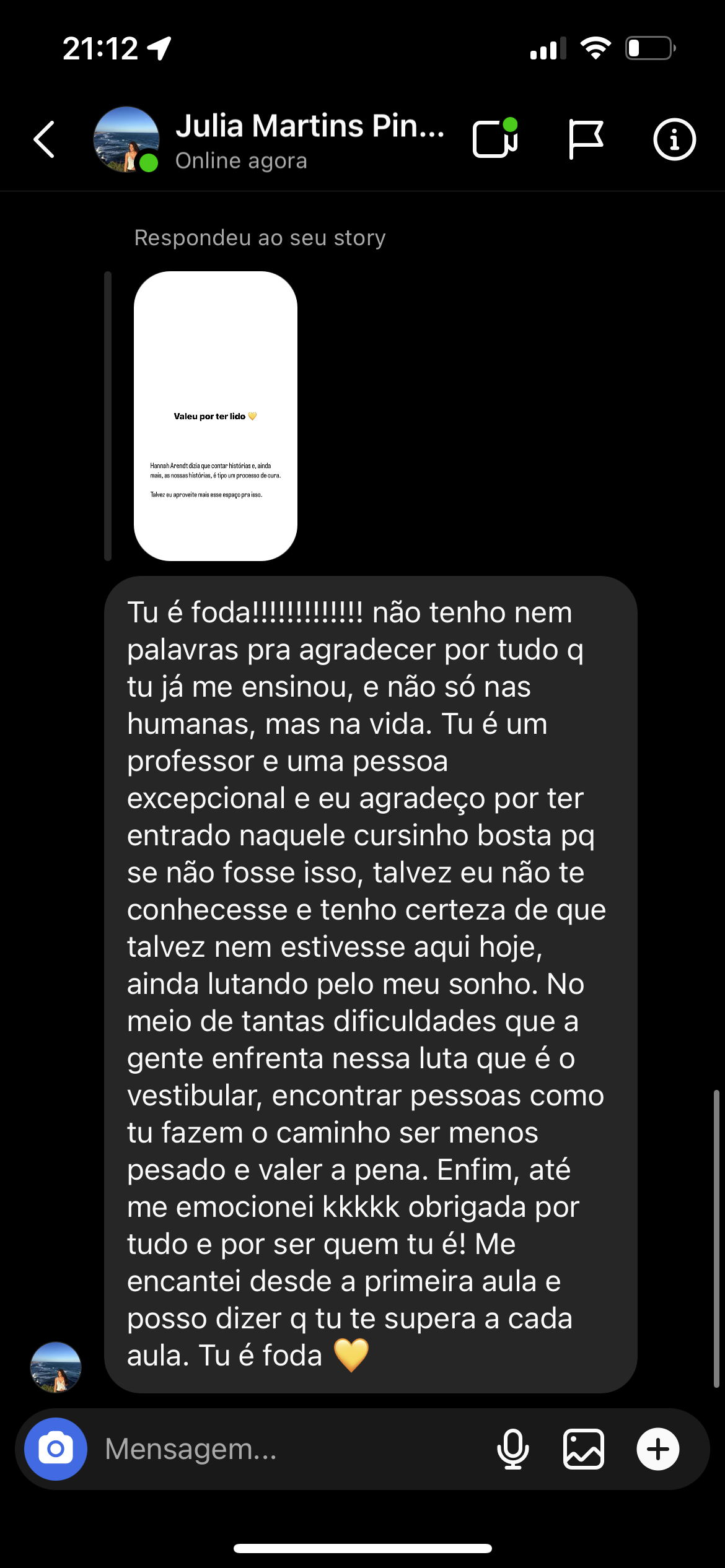Open the plus menu for more options
The width and height of the screenshot is (725, 1568).
pos(658,1449)
